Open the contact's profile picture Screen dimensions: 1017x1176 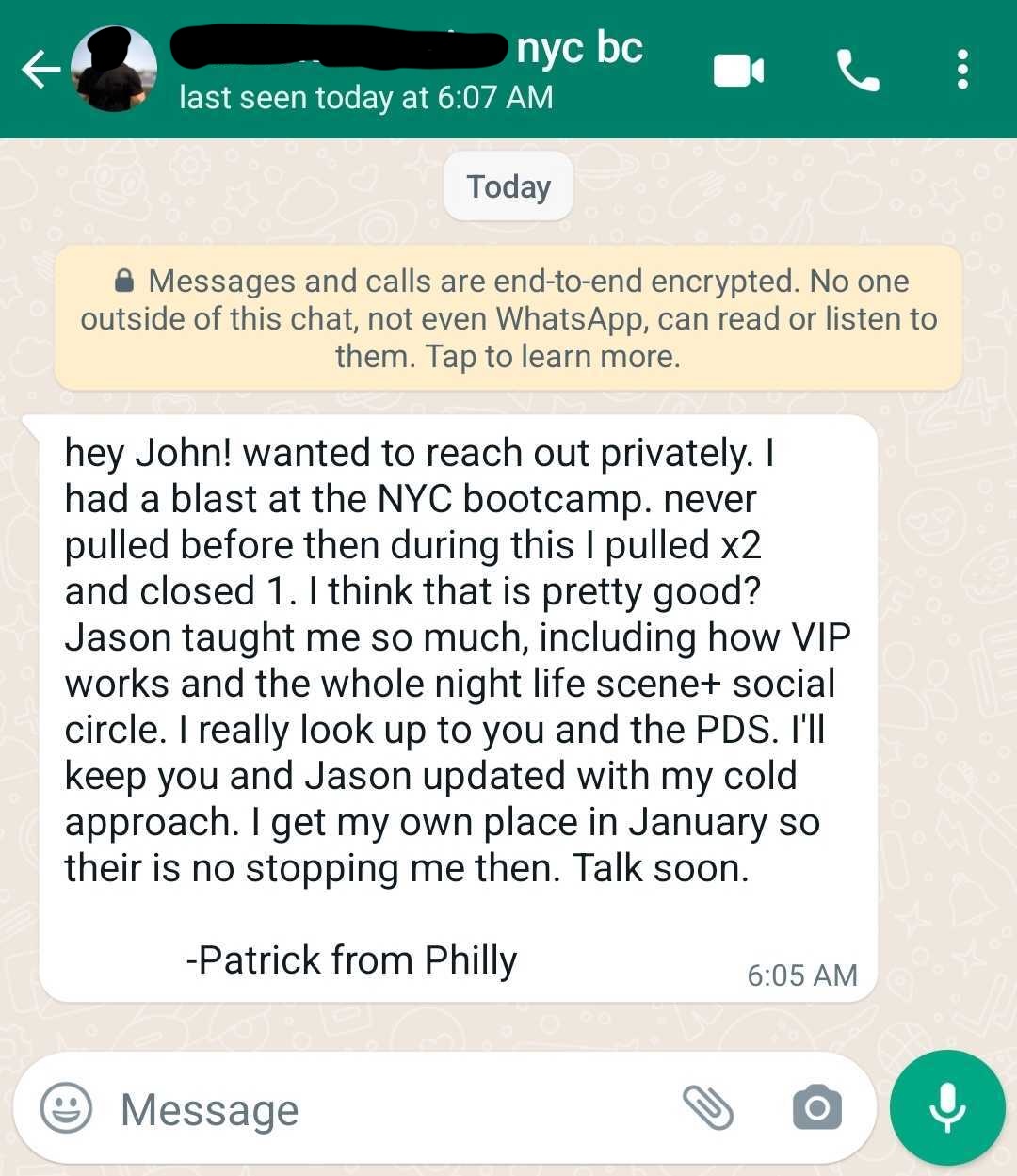(x=114, y=69)
